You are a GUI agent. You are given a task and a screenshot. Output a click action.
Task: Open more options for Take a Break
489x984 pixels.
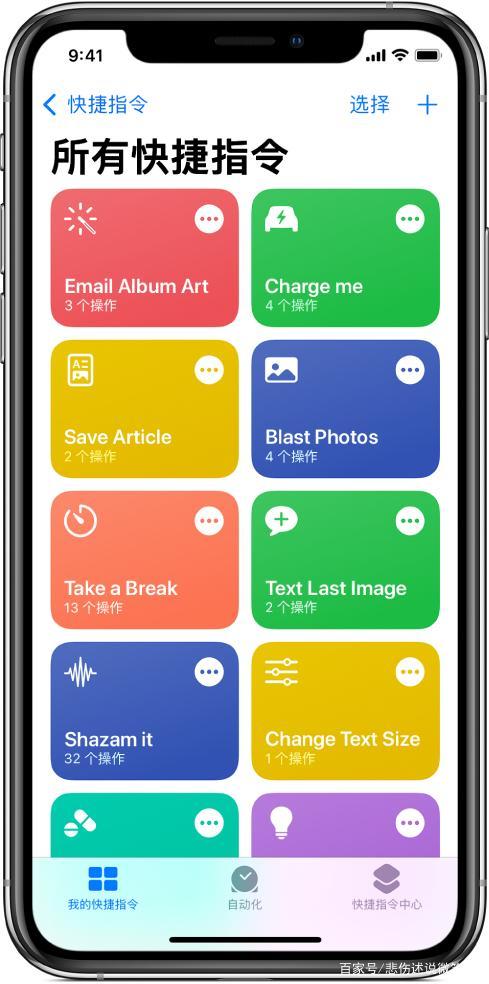pyautogui.click(x=209, y=521)
